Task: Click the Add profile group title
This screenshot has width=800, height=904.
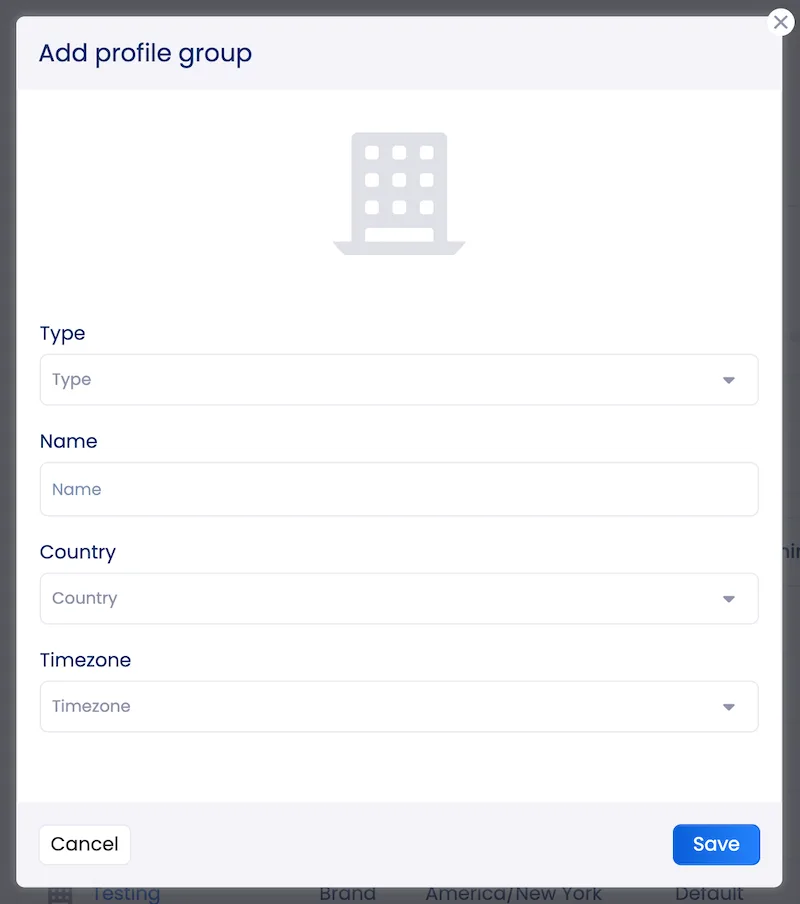Action: click(x=145, y=53)
